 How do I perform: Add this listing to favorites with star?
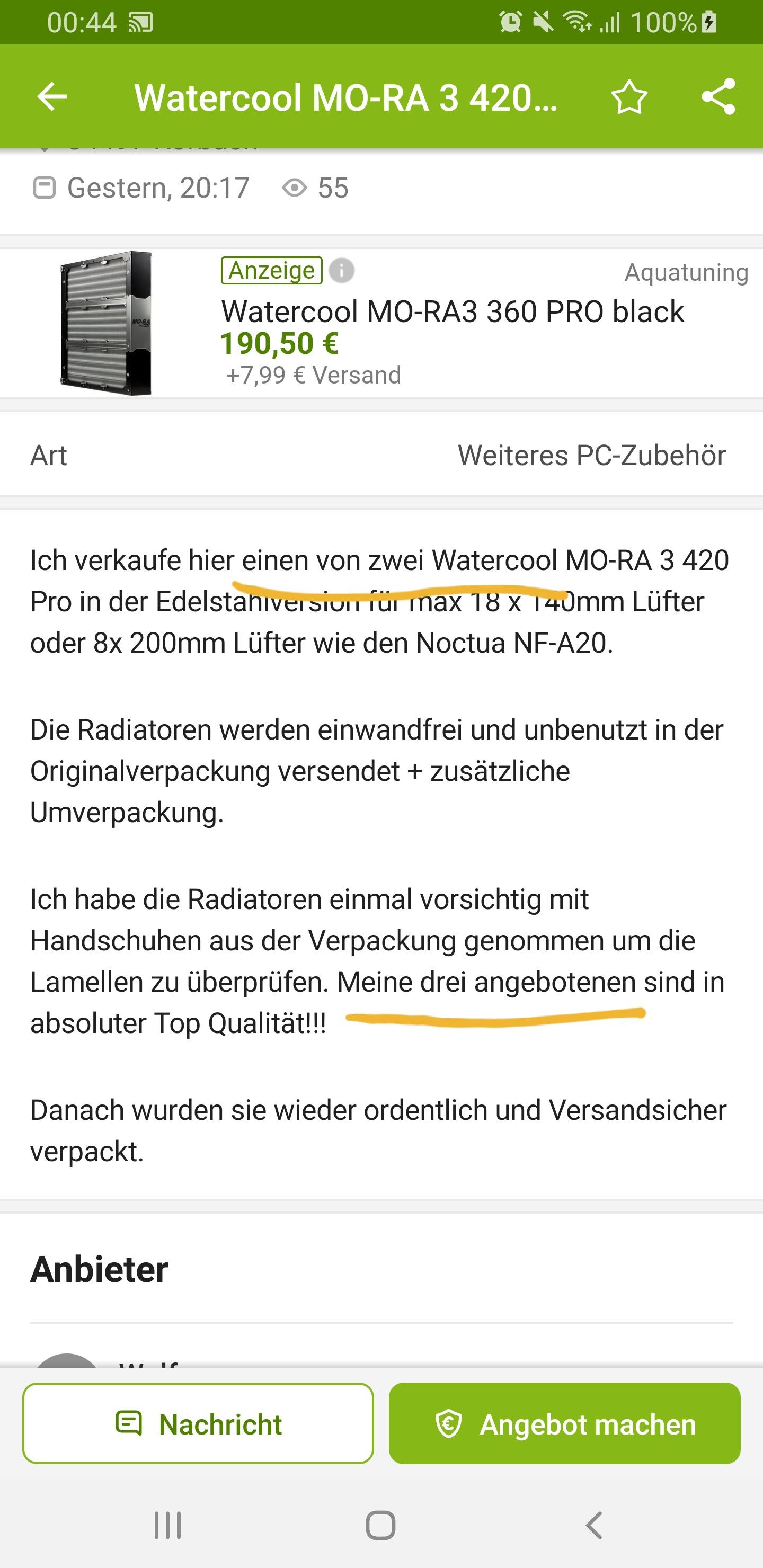pos(628,97)
